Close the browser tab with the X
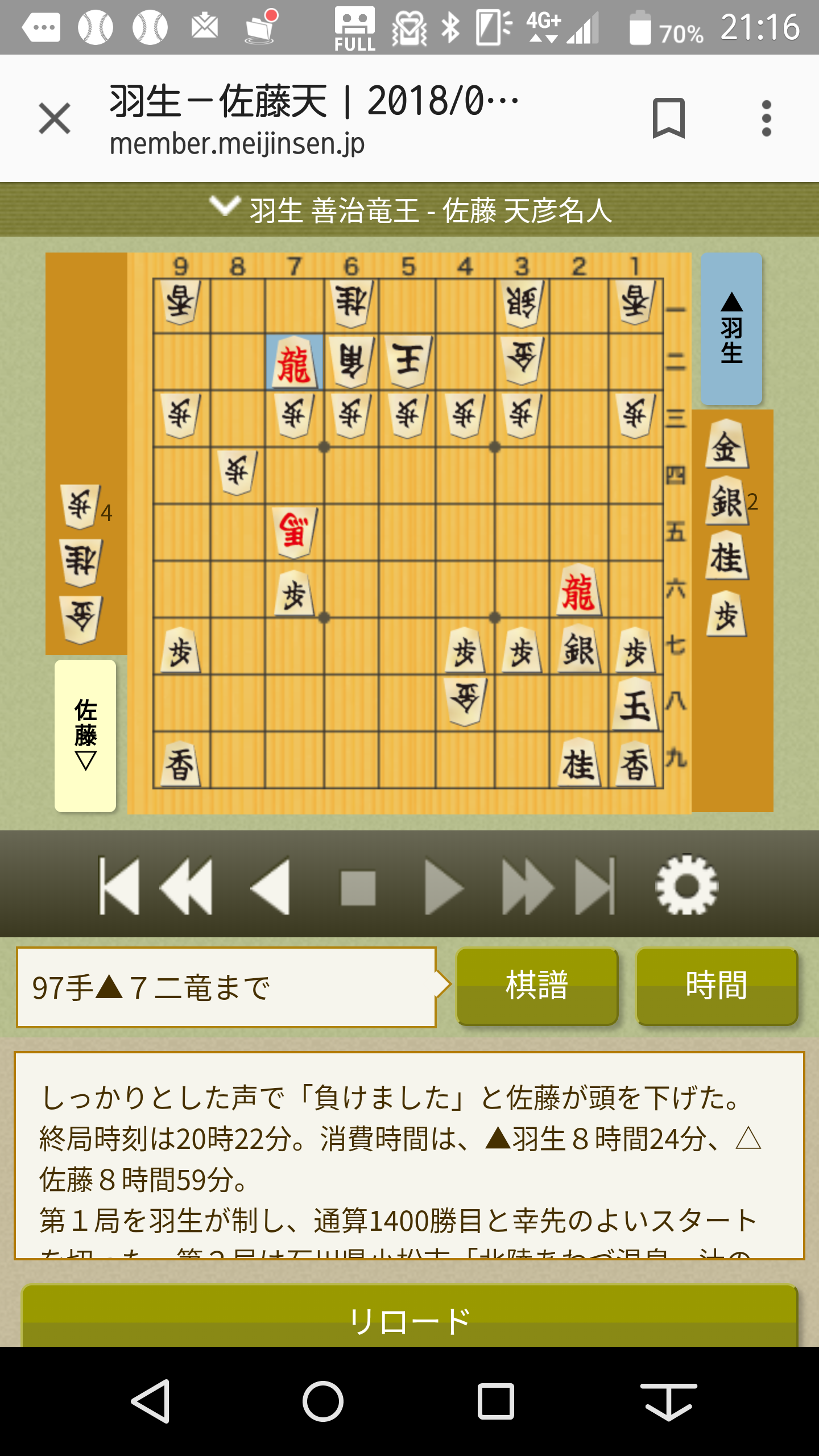Screen dimensions: 819x1456 [55, 118]
